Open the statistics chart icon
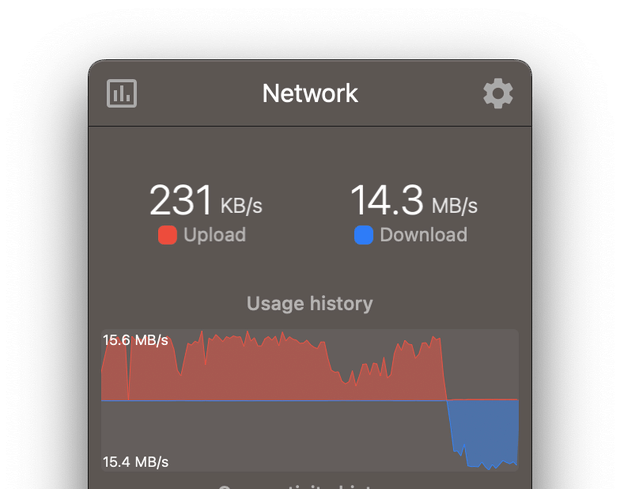 122,94
